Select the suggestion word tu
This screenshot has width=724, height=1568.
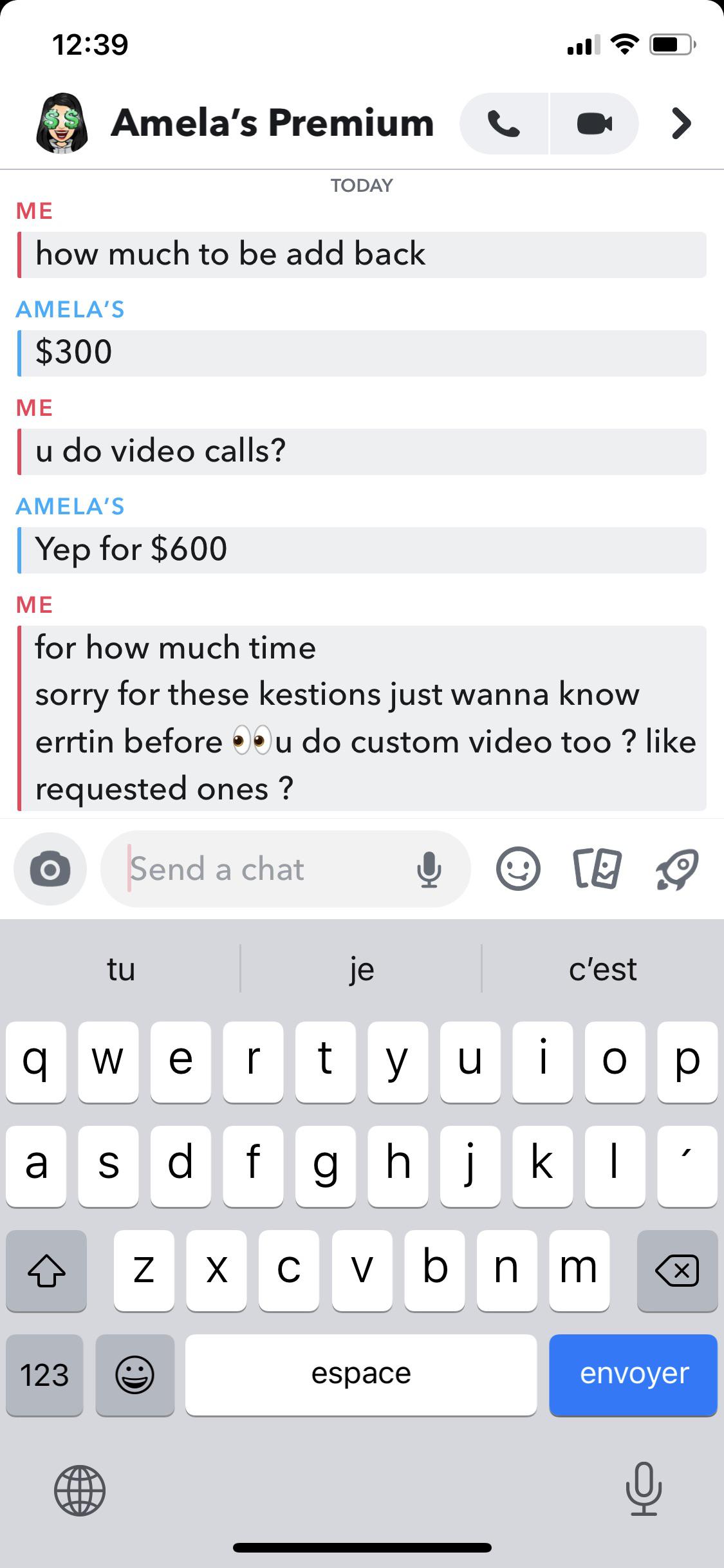tap(122, 969)
